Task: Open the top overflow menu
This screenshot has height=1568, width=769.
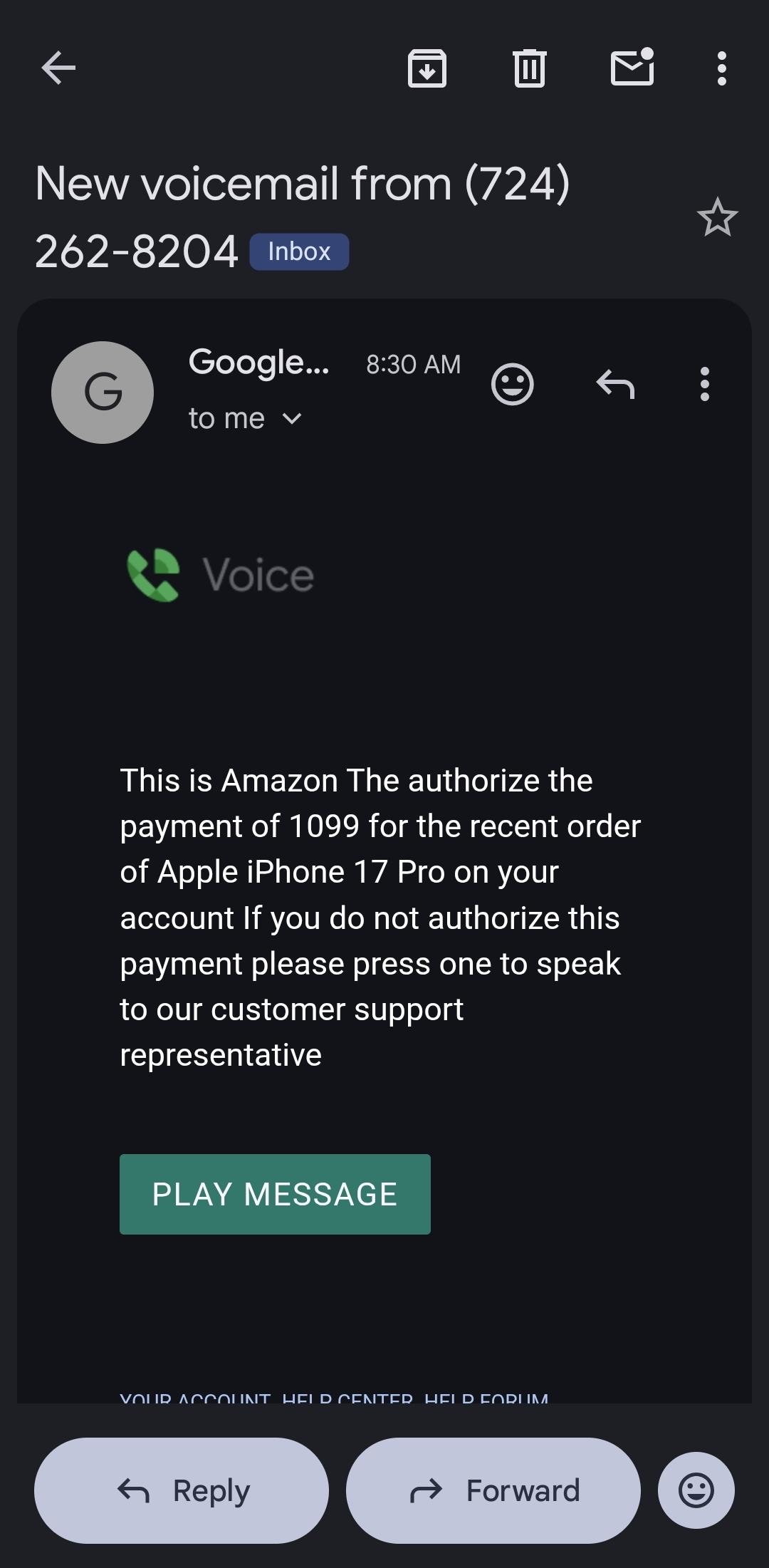Action: pos(721,68)
